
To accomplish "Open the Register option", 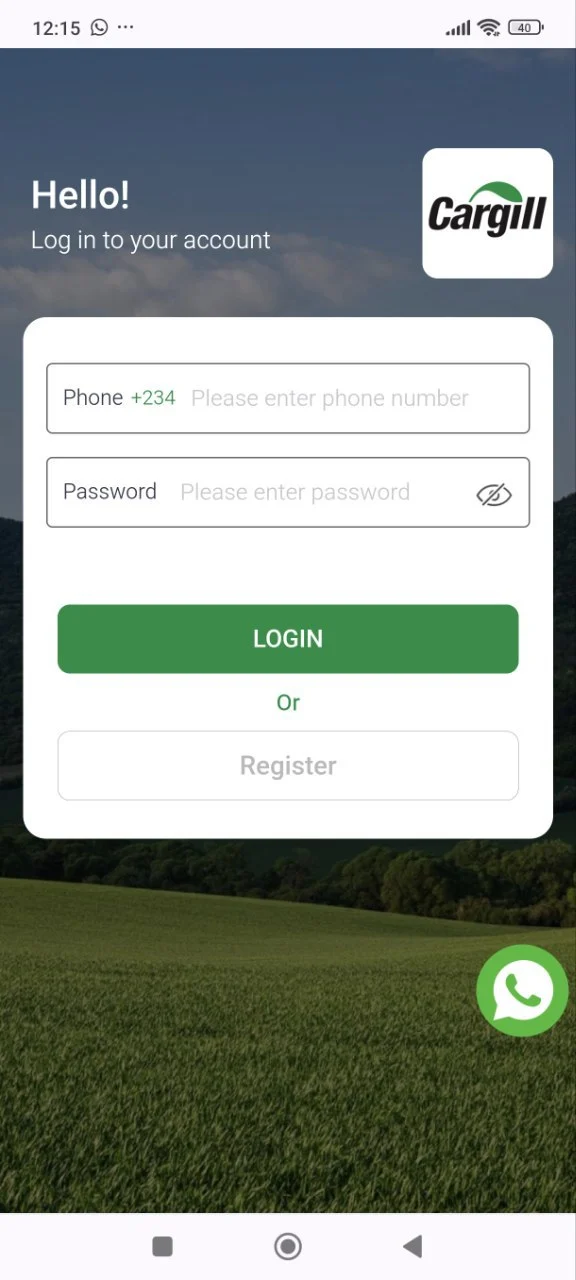I will [288, 766].
